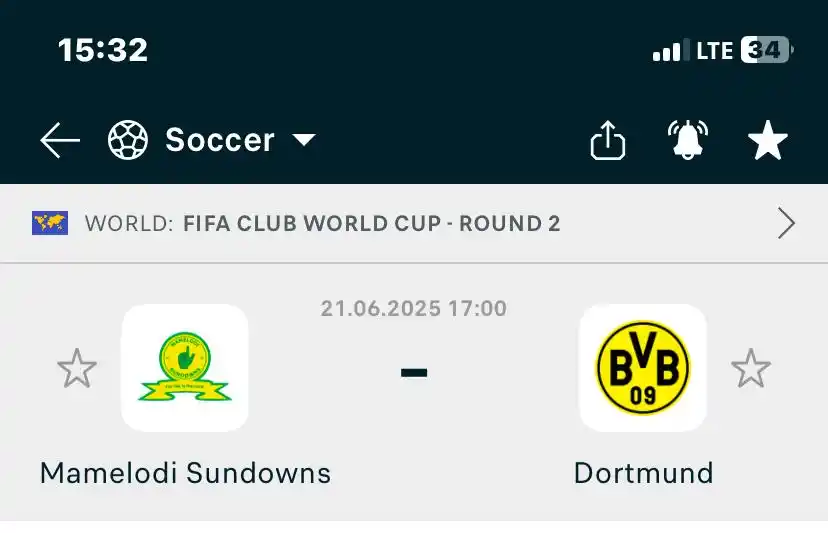Open match notification bell settings
The image size is (828, 533).
coord(688,141)
